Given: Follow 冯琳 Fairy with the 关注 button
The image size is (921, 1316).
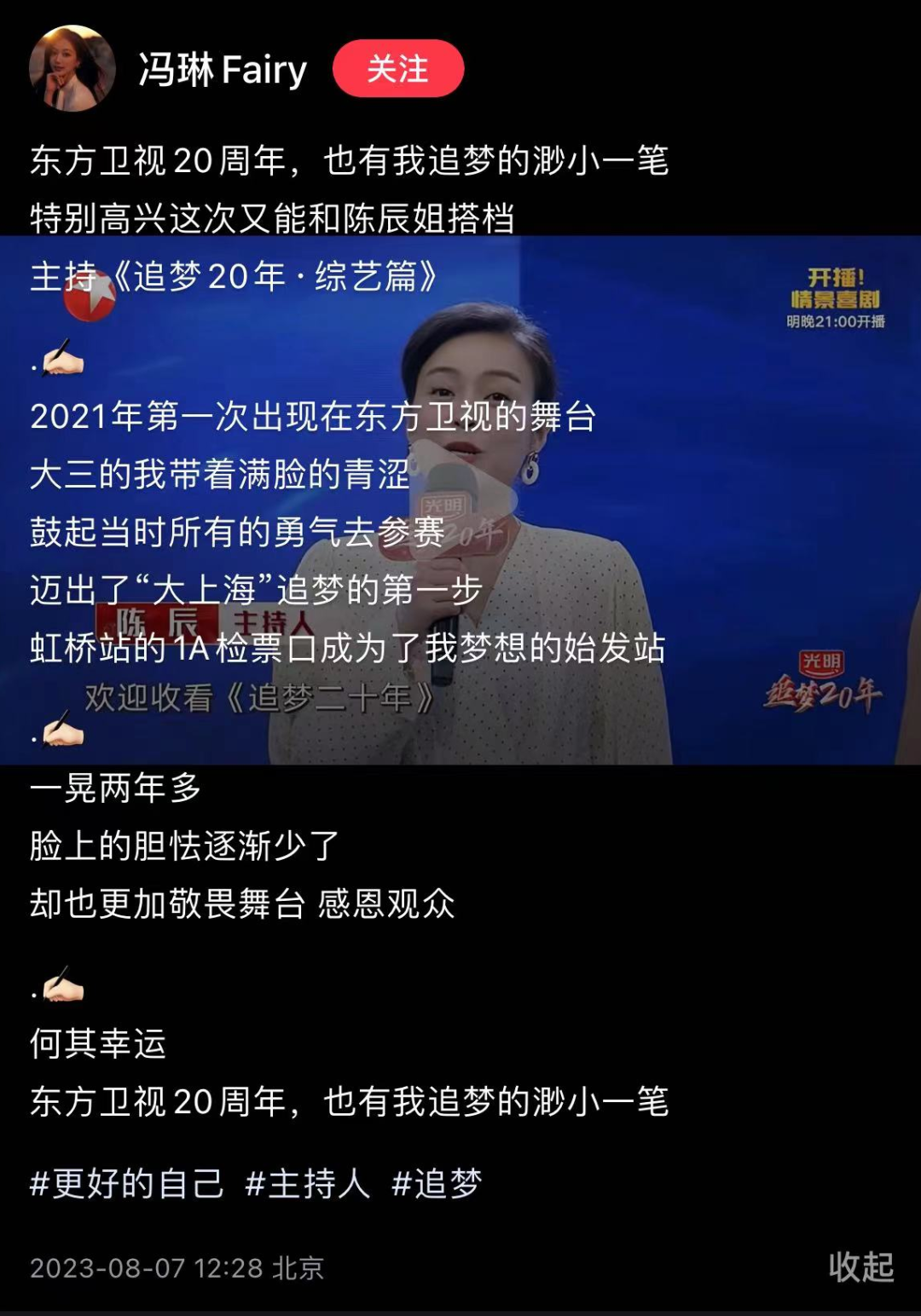Looking at the screenshot, I should click(398, 68).
